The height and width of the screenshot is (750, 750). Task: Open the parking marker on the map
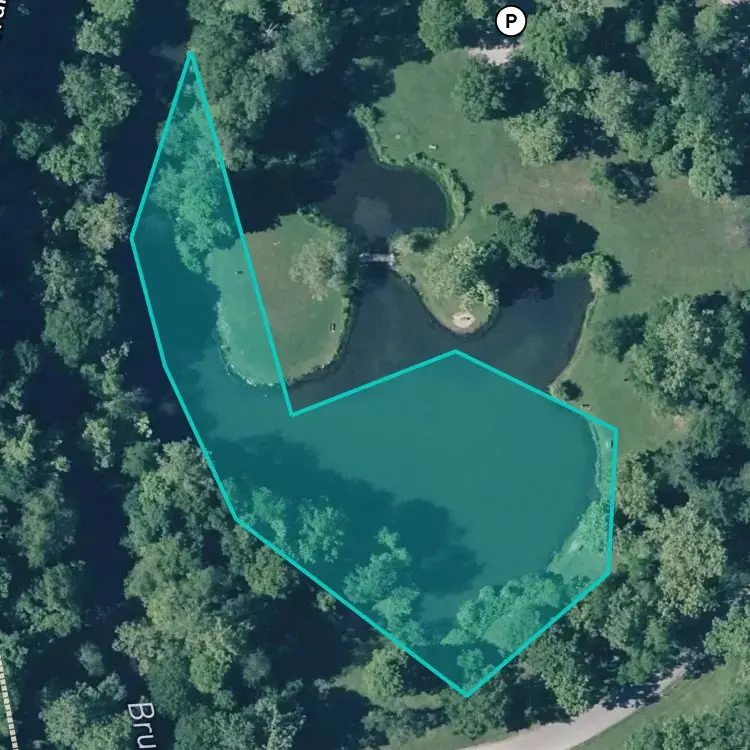511,21
